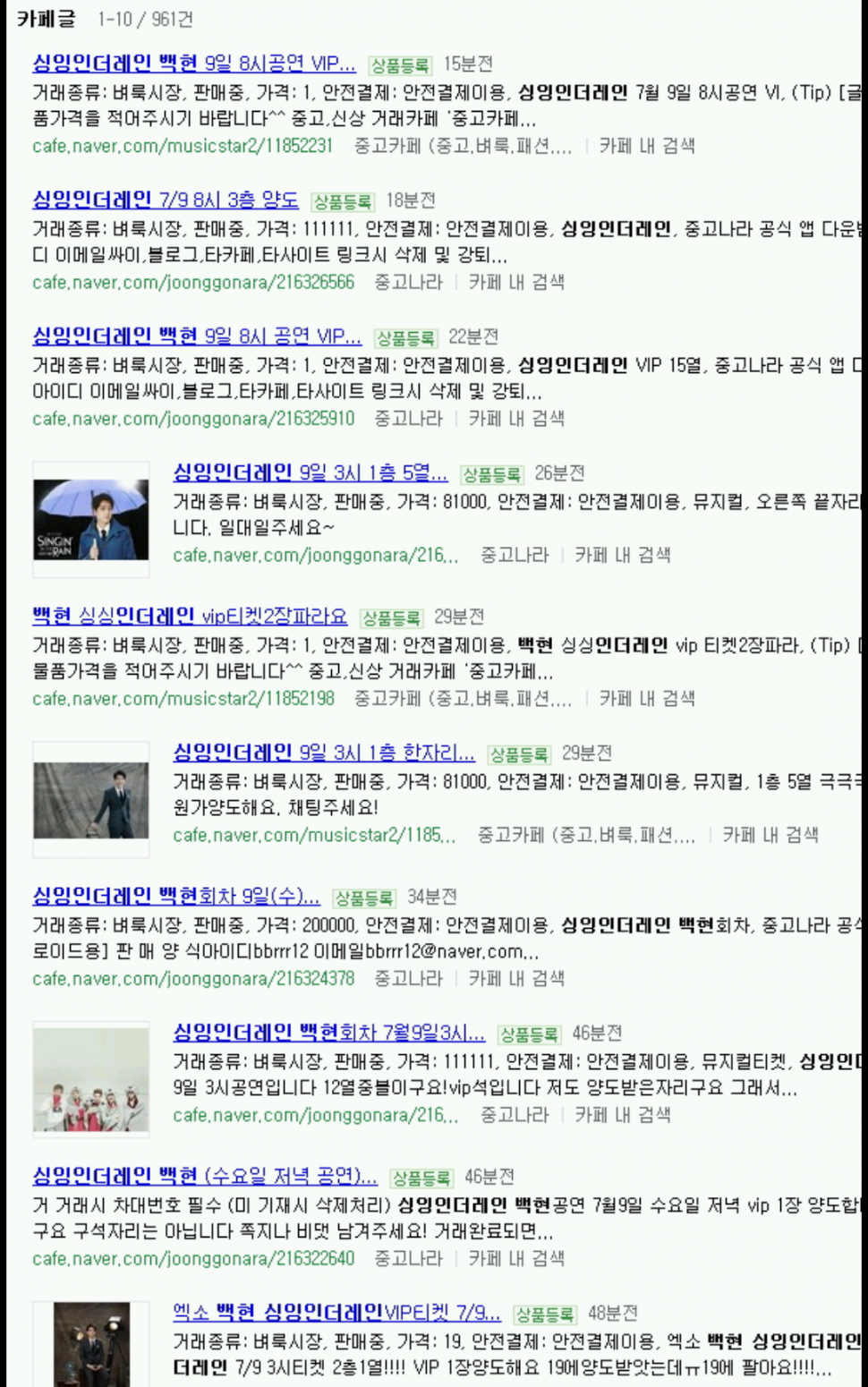
Task: Tap the thumbnail of the 1층 한자리 post
Action: point(90,800)
